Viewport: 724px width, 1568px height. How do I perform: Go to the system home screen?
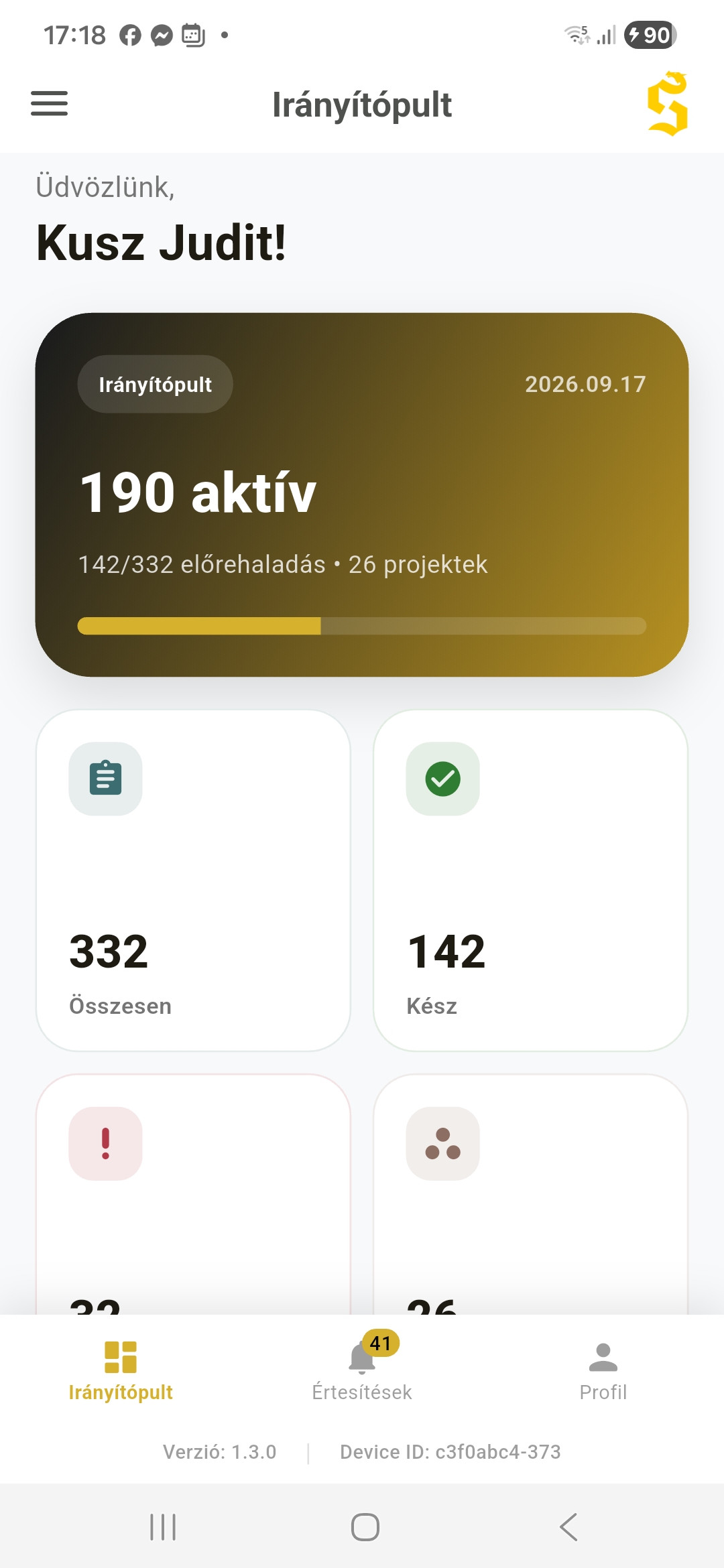pos(365,1527)
